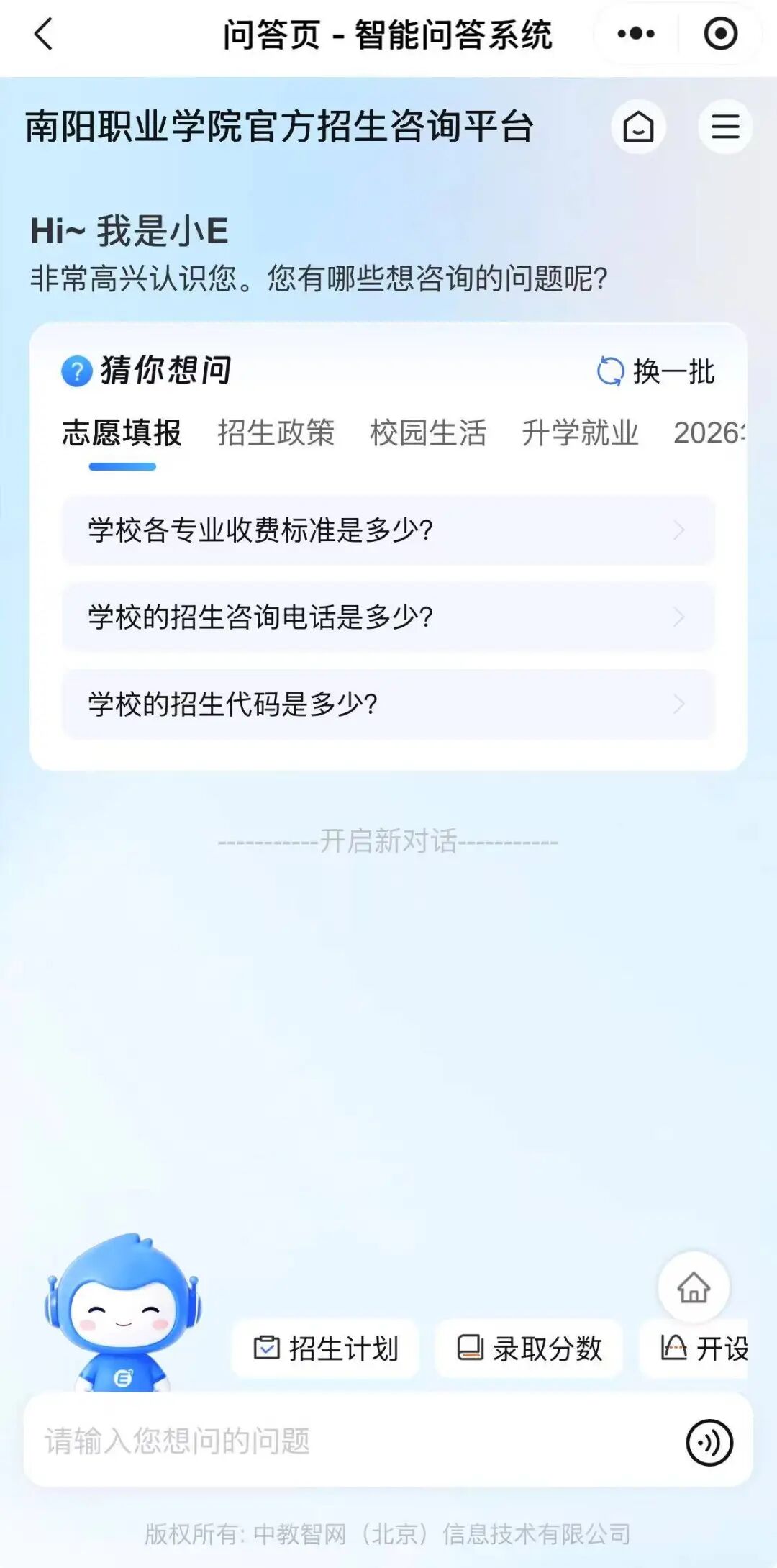Switch to the 招生政策 tab
The width and height of the screenshot is (777, 1568).
point(276,433)
